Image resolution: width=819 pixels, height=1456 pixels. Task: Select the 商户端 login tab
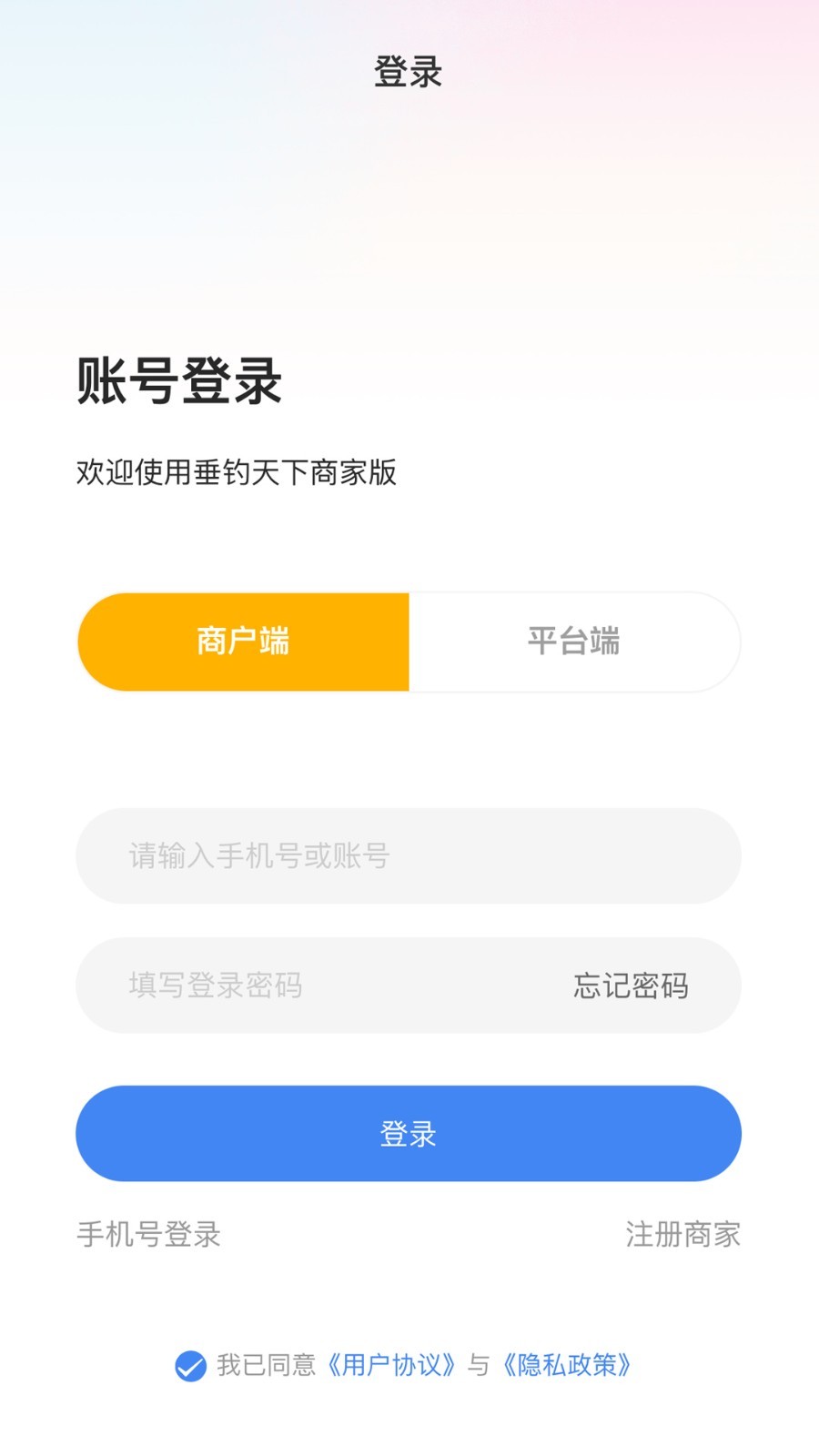tap(243, 642)
